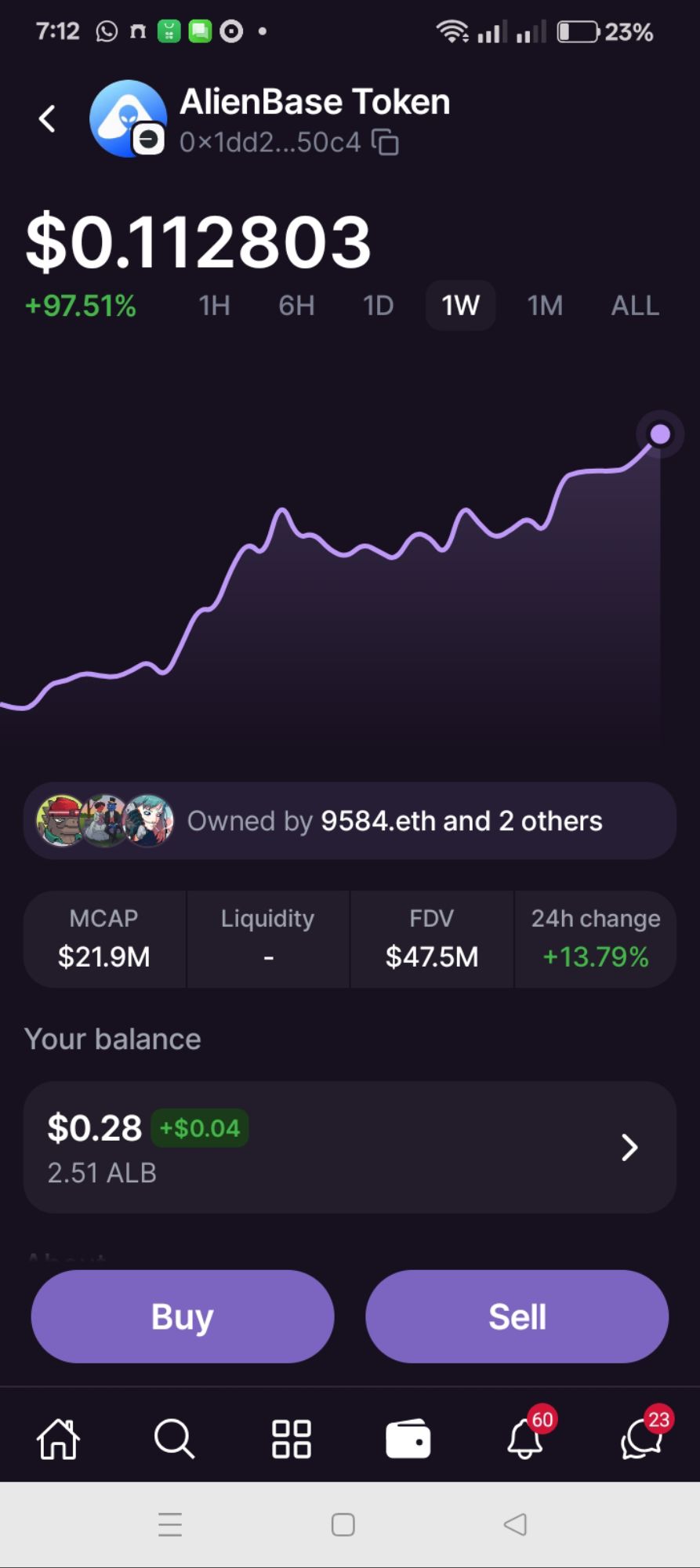Go back using the top arrow
The height and width of the screenshot is (1568, 700).
(47, 119)
